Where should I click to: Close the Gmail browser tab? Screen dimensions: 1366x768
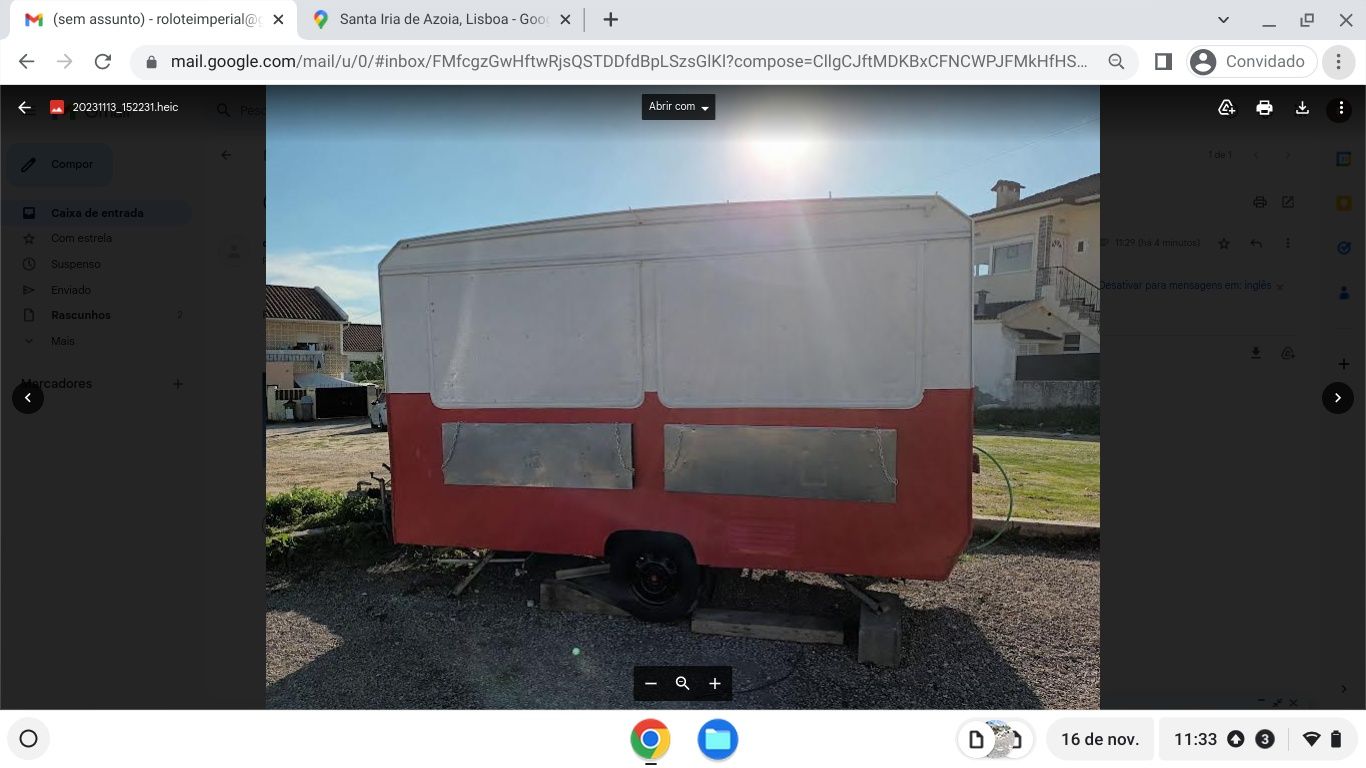[278, 20]
